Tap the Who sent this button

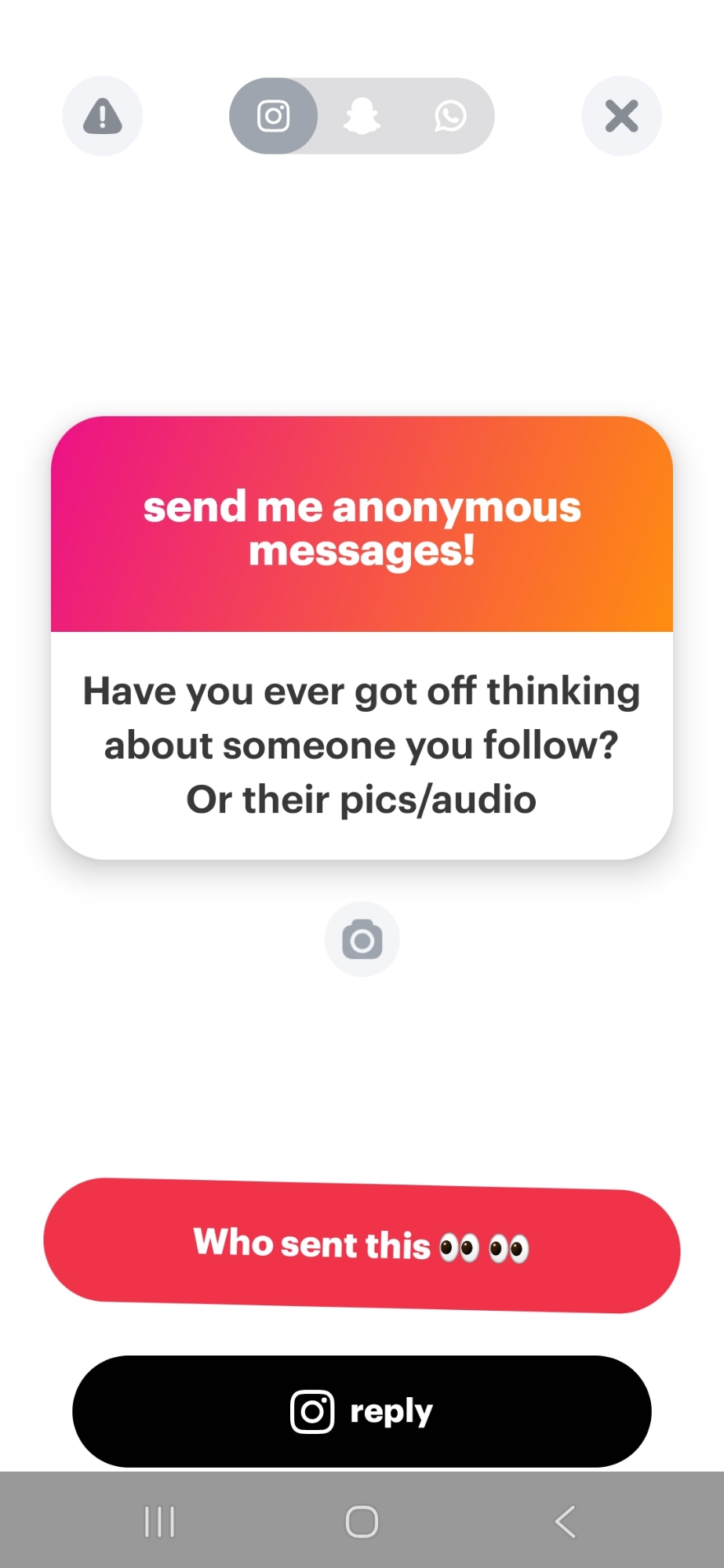362,1245
